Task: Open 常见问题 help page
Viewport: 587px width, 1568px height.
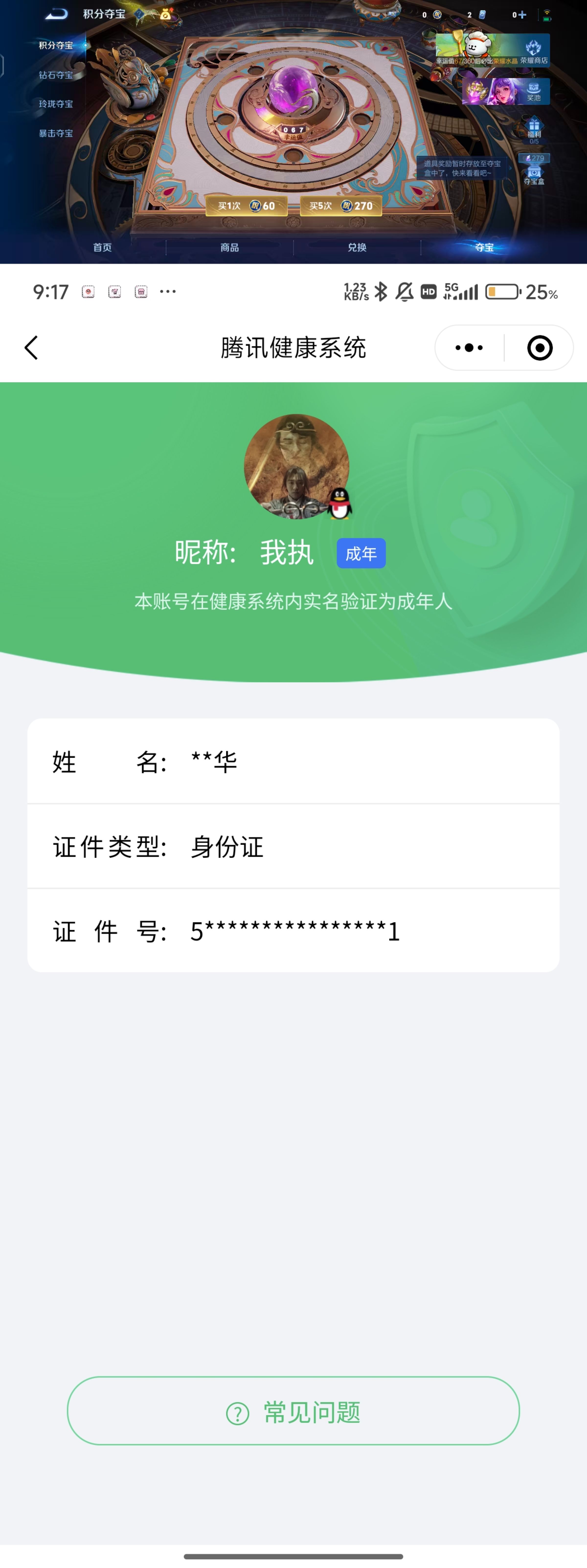Action: pyautogui.click(x=293, y=1412)
